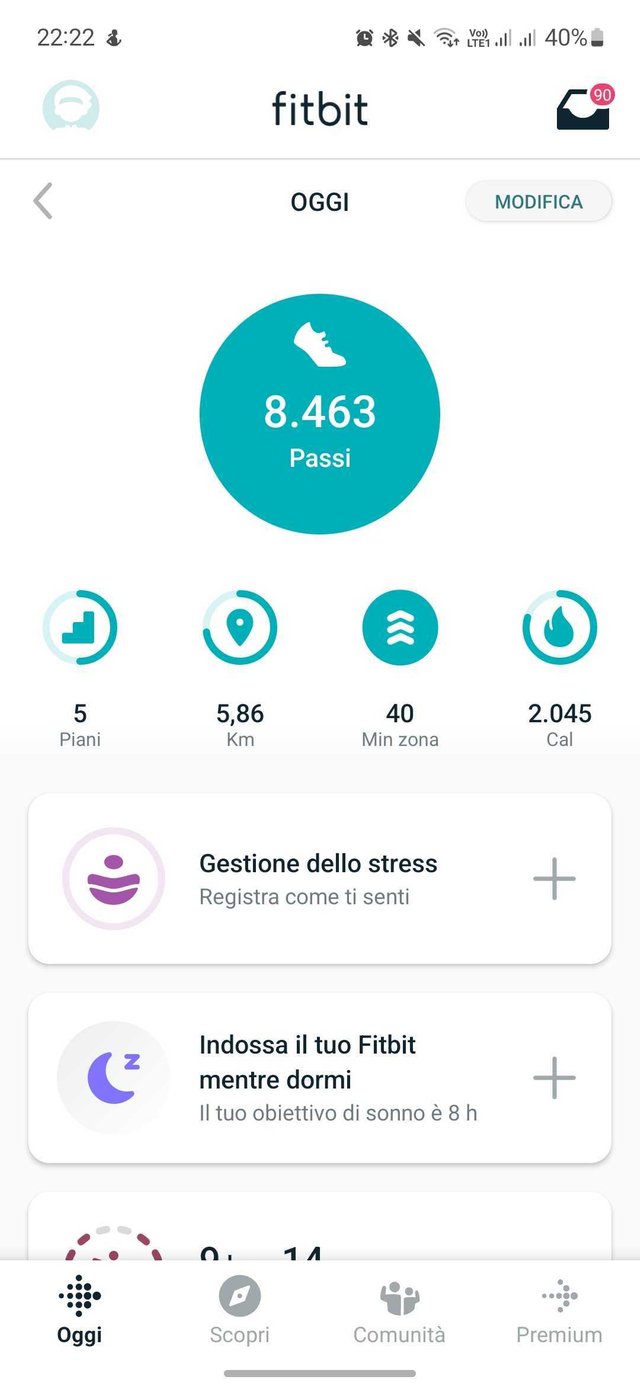The image size is (640, 1387).
Task: Go to the previous day arrow
Action: [x=42, y=201]
